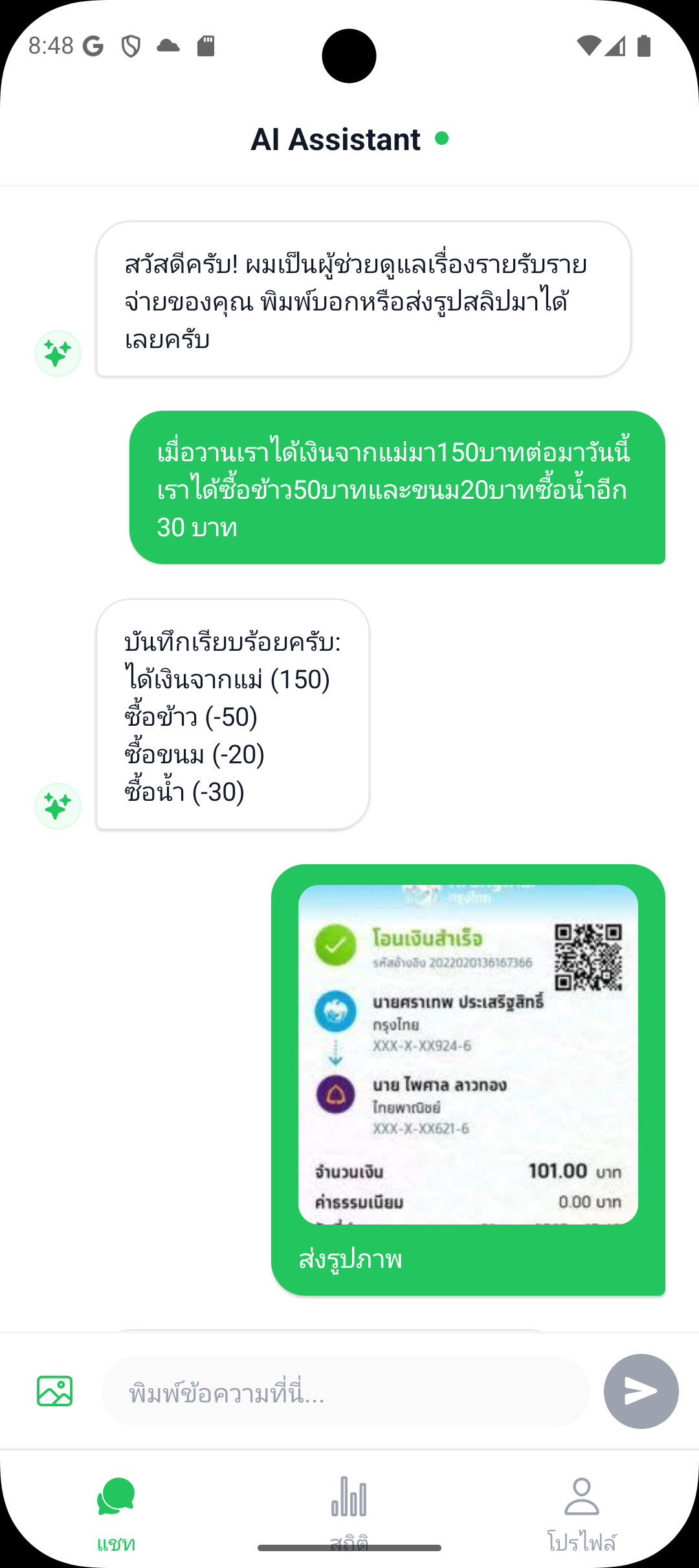Select the แชท tab

coord(116,1512)
